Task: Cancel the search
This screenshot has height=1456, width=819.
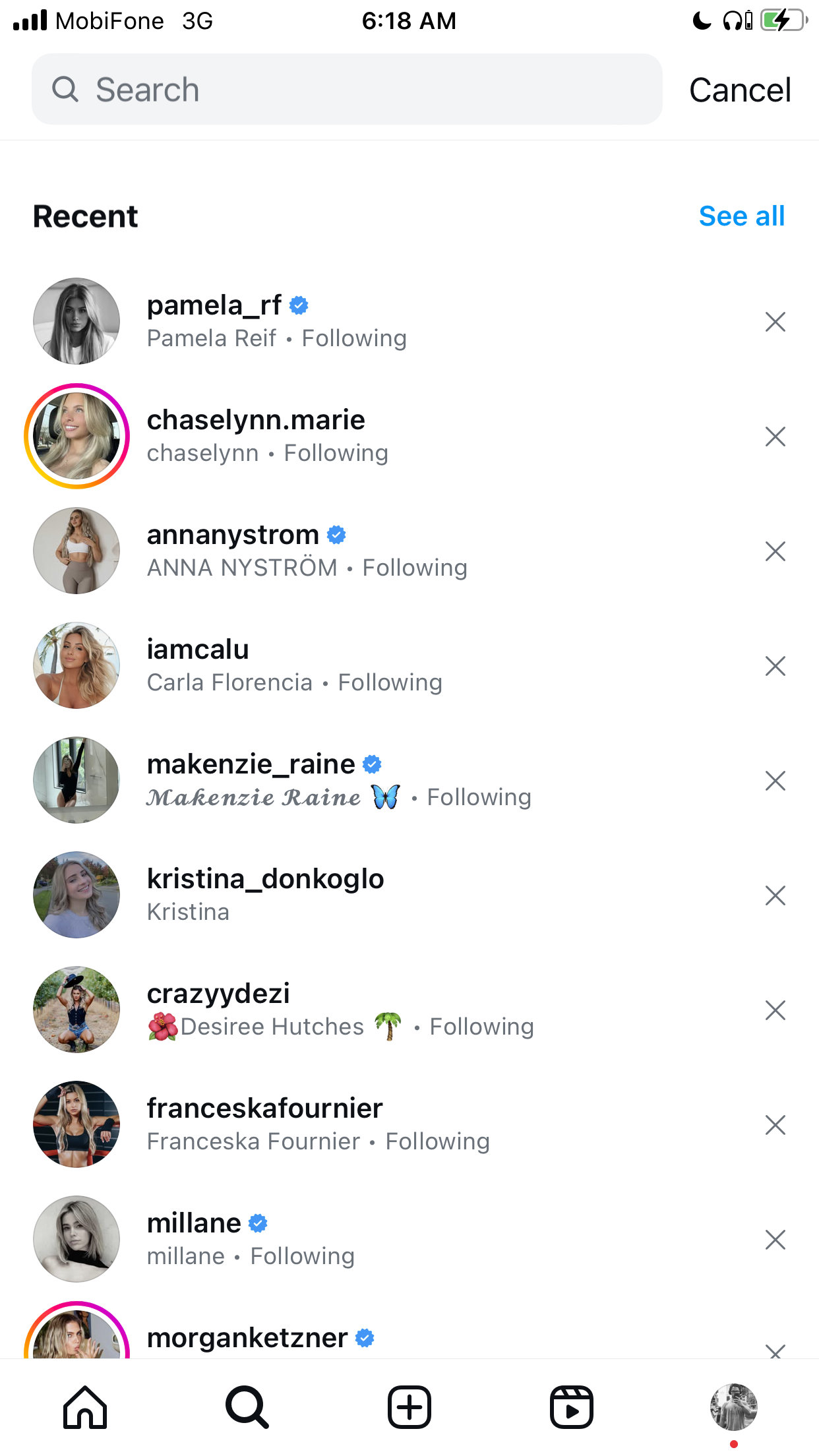Action: [x=740, y=90]
